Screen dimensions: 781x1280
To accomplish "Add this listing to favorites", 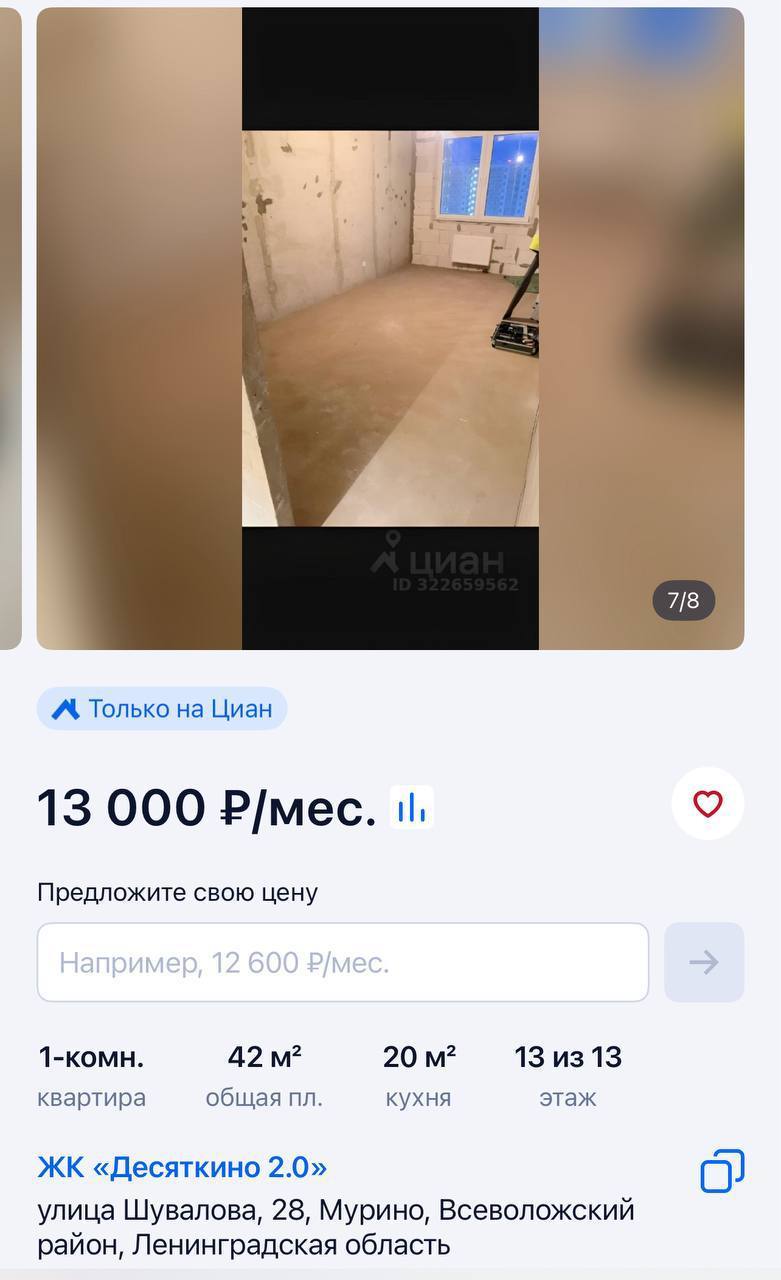I will pyautogui.click(x=707, y=804).
